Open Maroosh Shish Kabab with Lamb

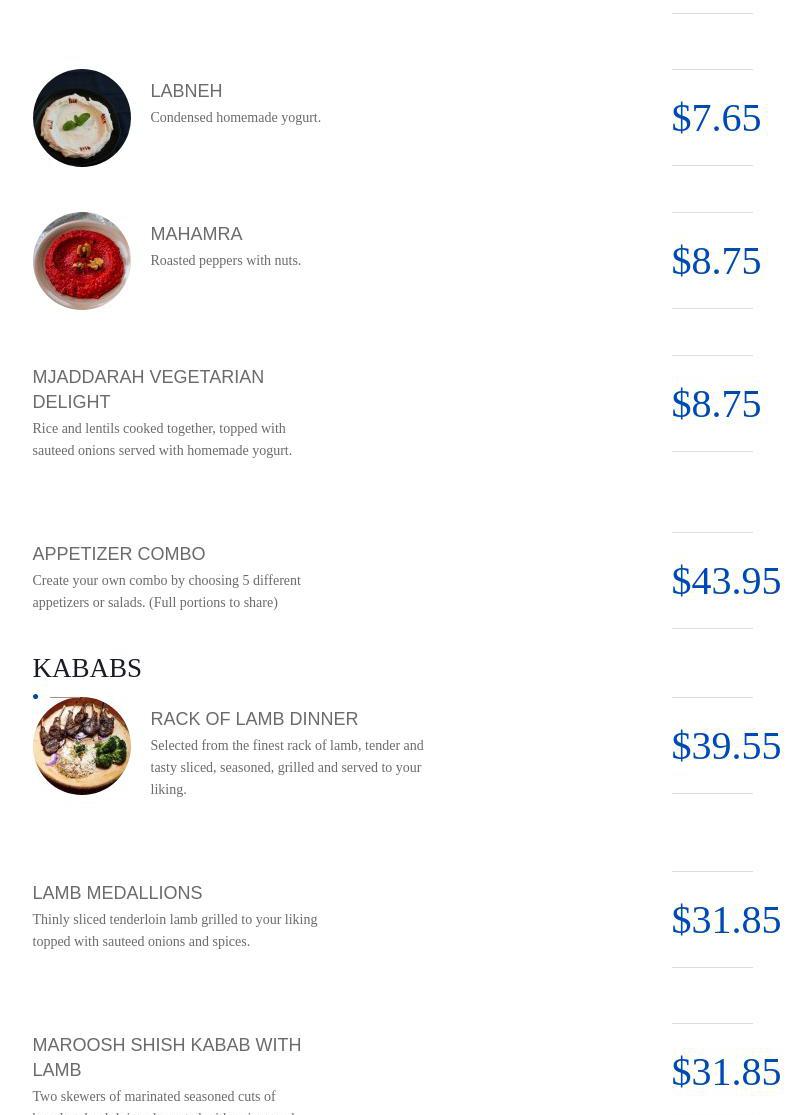166,1057
